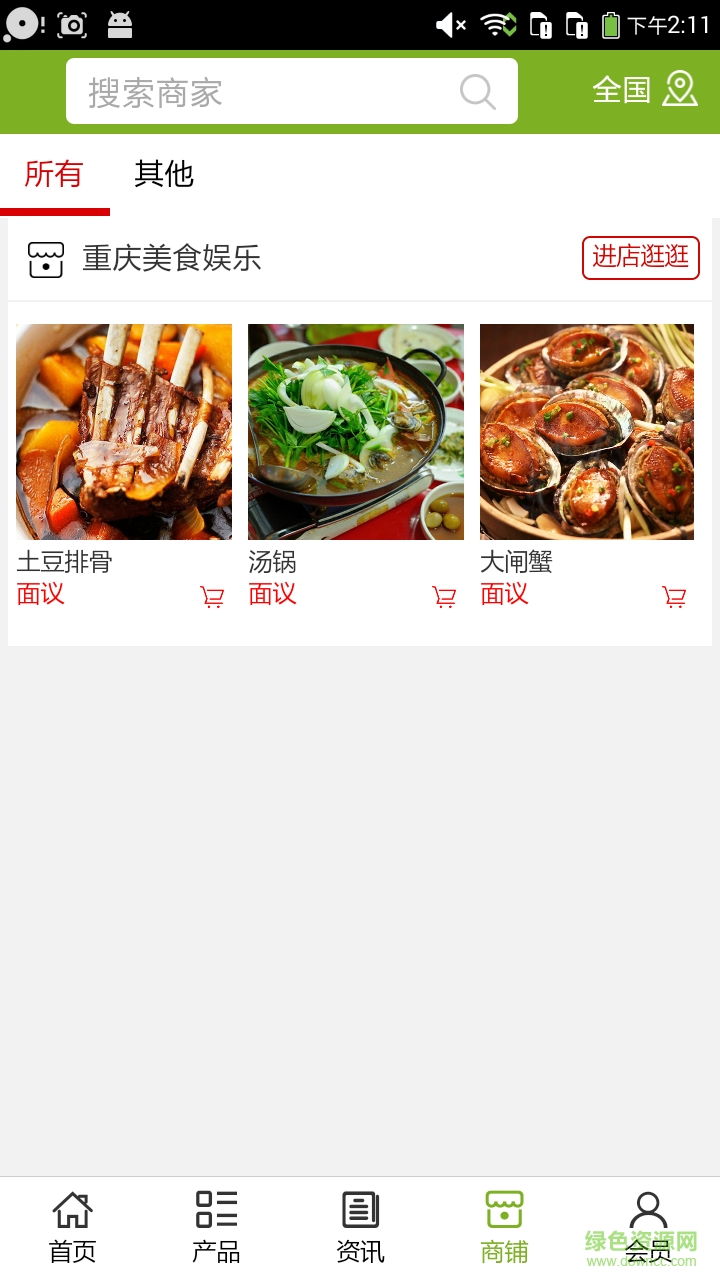This screenshot has width=720, height=1280.
Task: Select the 商铺 tab
Action: coord(504,1226)
